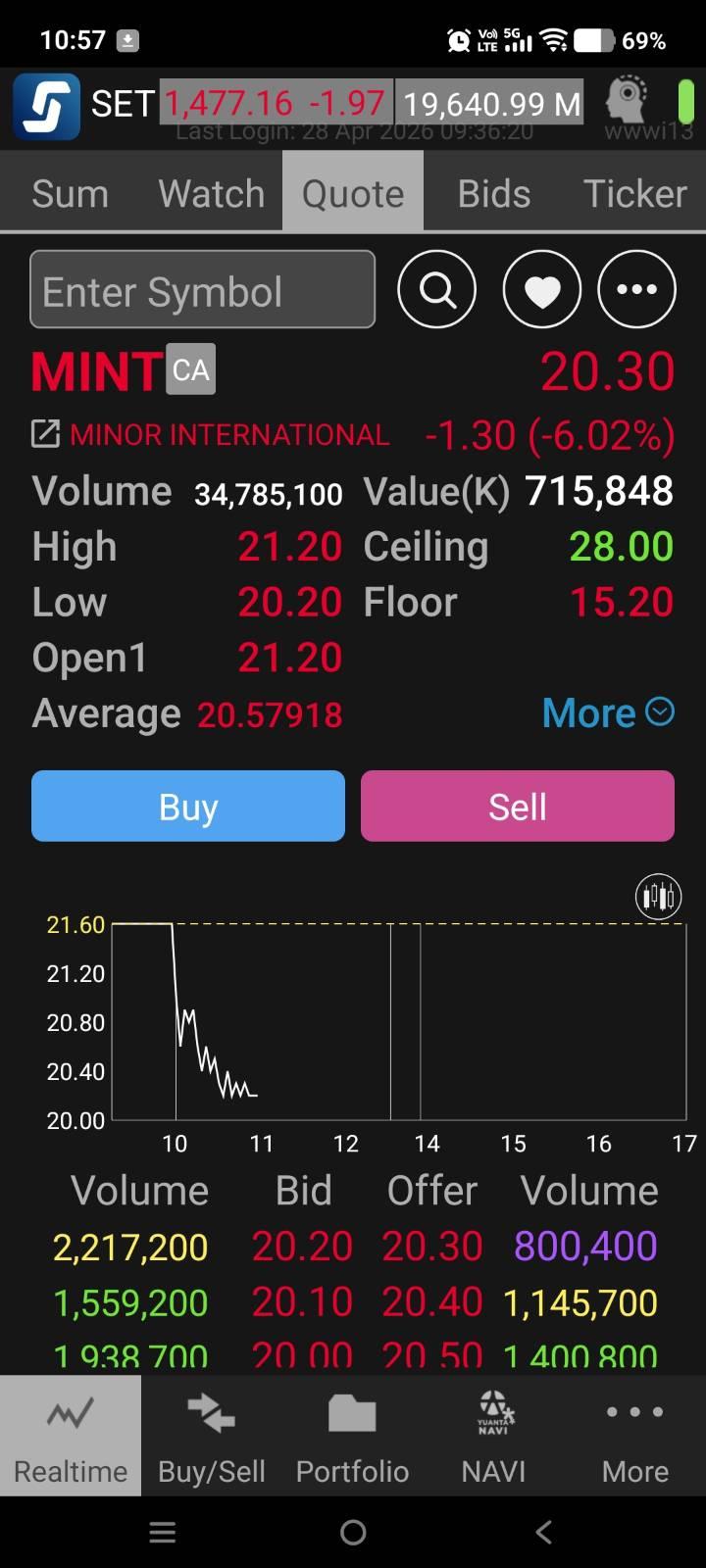Go to the Buy/Sell section
Image resolution: width=706 pixels, height=1568 pixels.
click(x=212, y=1436)
